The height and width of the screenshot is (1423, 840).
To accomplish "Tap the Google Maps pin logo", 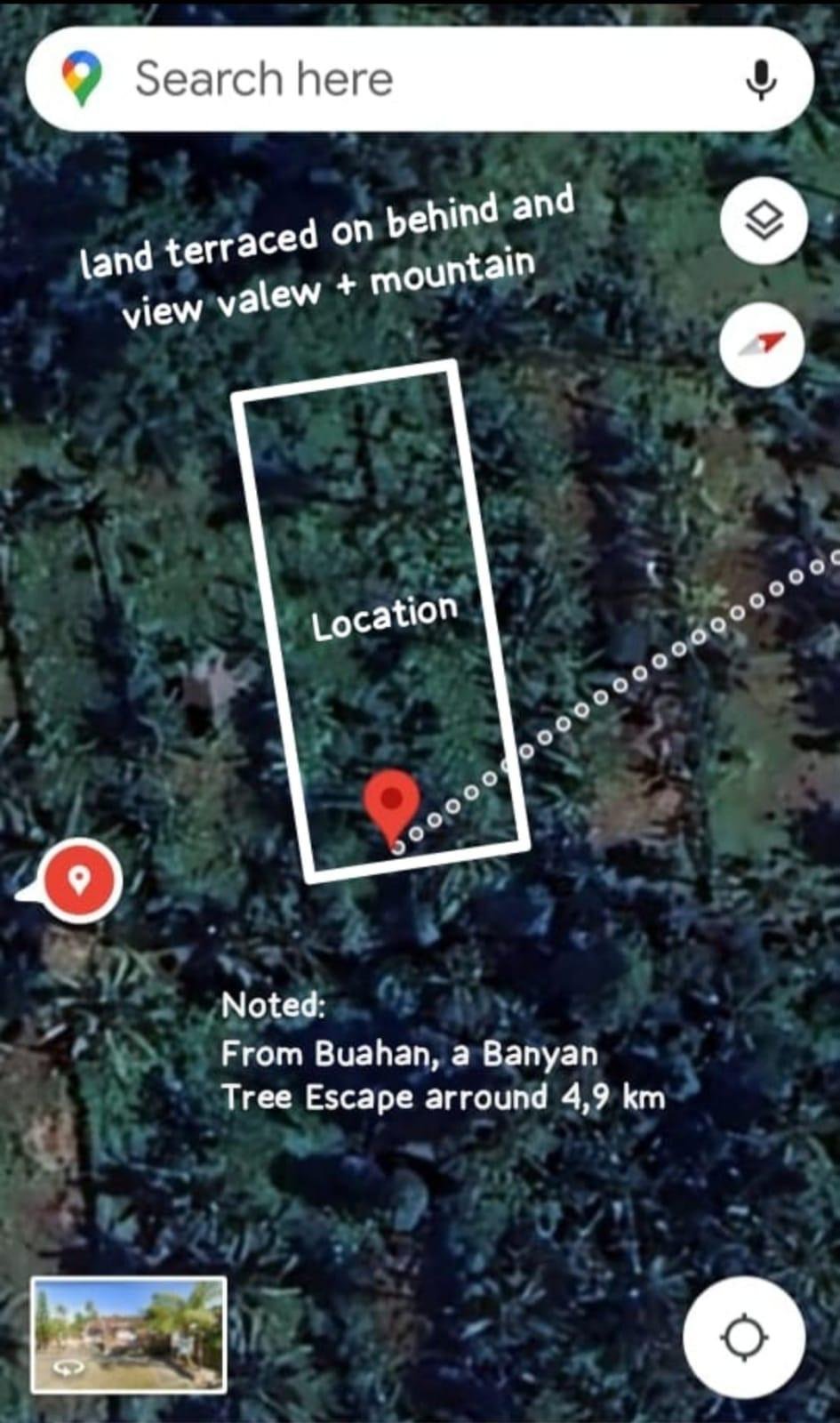I will pos(83,78).
